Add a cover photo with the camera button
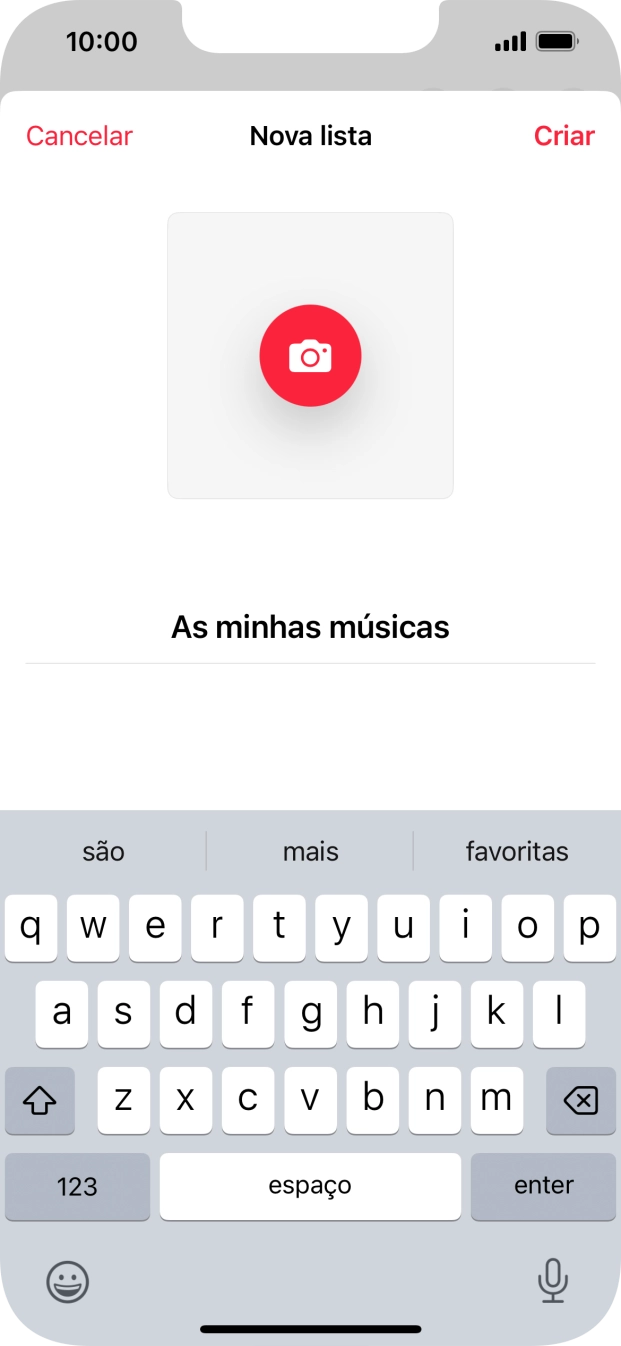Image resolution: width=621 pixels, height=1346 pixels. tap(310, 355)
